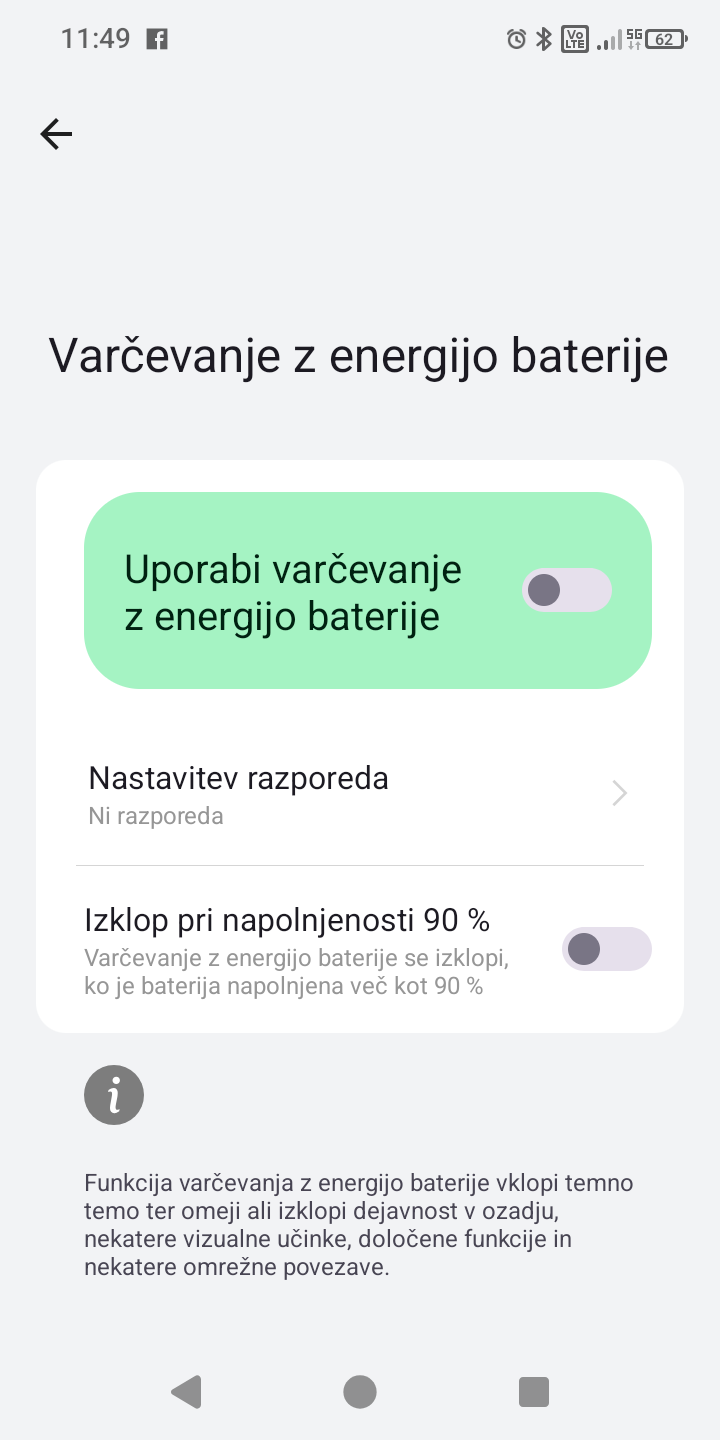720x1440 pixels.
Task: Tap the system home button
Action: coord(360,1391)
